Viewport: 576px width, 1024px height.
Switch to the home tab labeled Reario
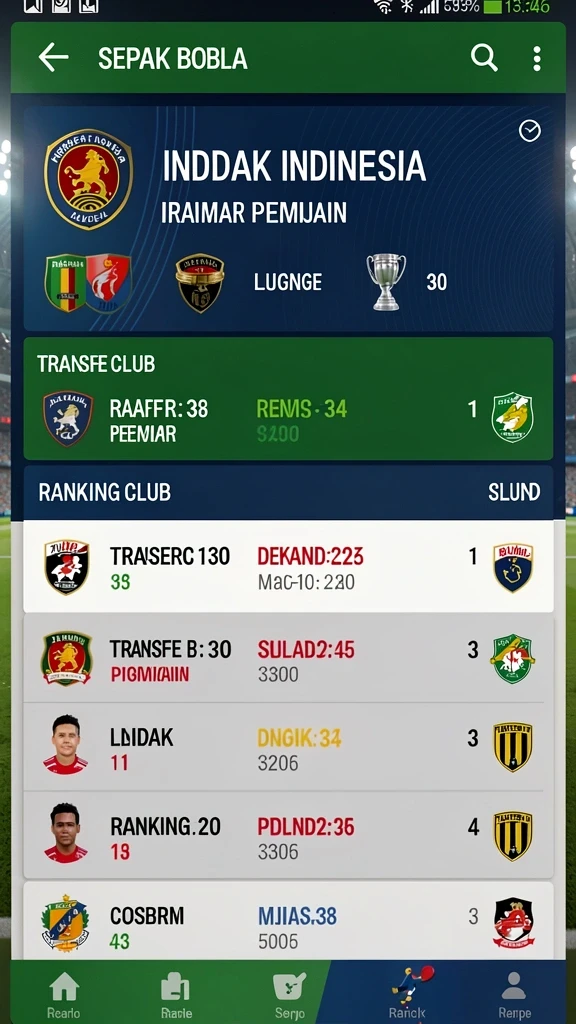(64, 994)
